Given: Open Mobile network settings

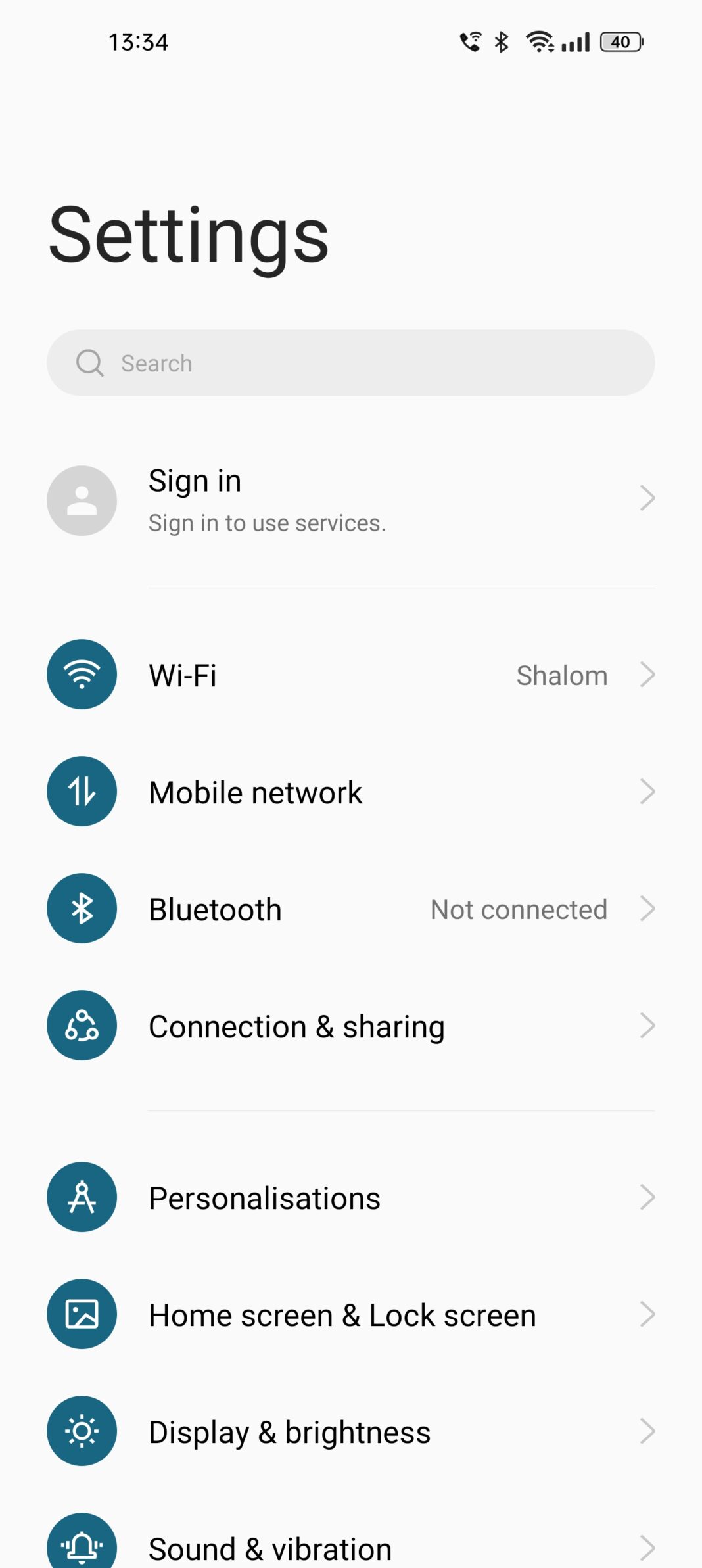Looking at the screenshot, I should pos(329,792).
